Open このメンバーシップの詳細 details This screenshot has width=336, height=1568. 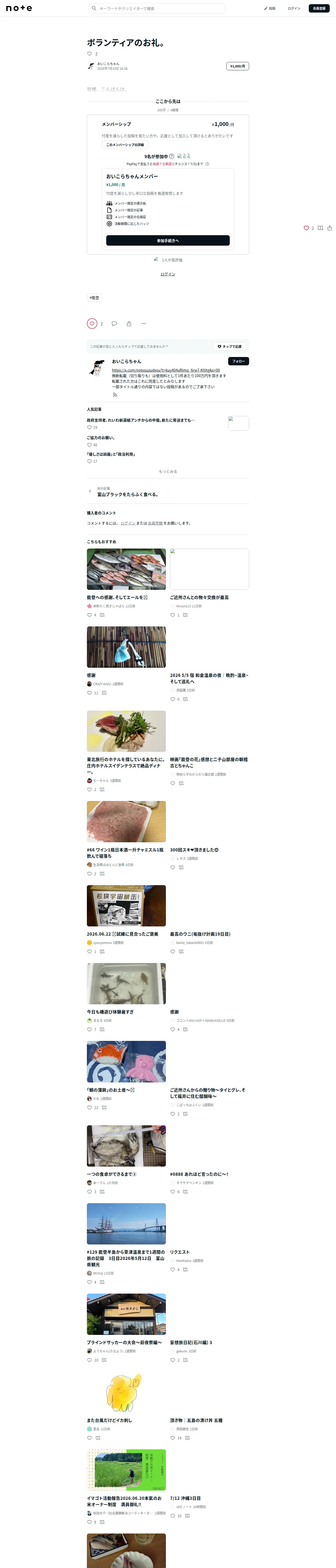[x=125, y=145]
